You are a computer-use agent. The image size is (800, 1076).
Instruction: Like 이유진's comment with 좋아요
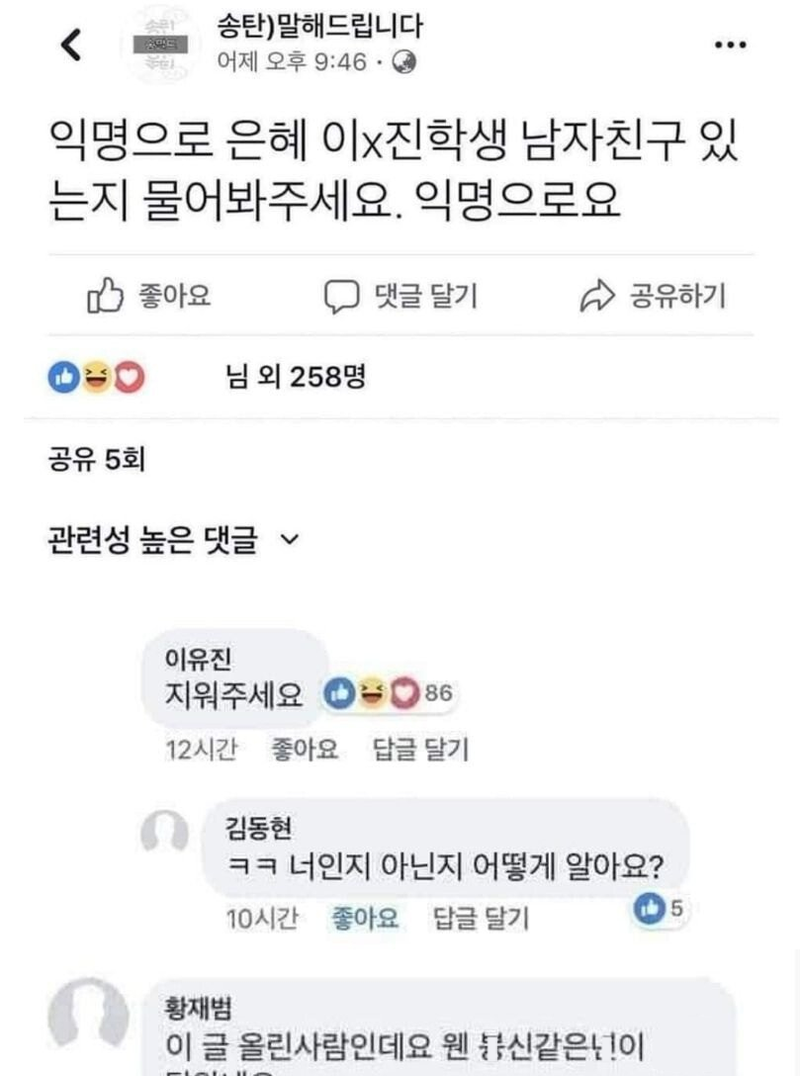306,749
